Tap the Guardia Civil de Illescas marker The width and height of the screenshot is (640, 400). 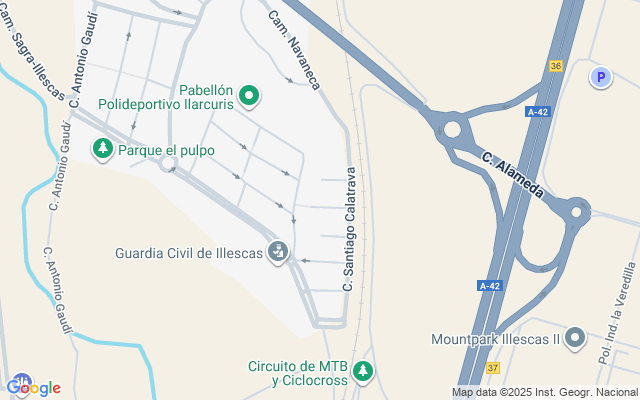279,252
